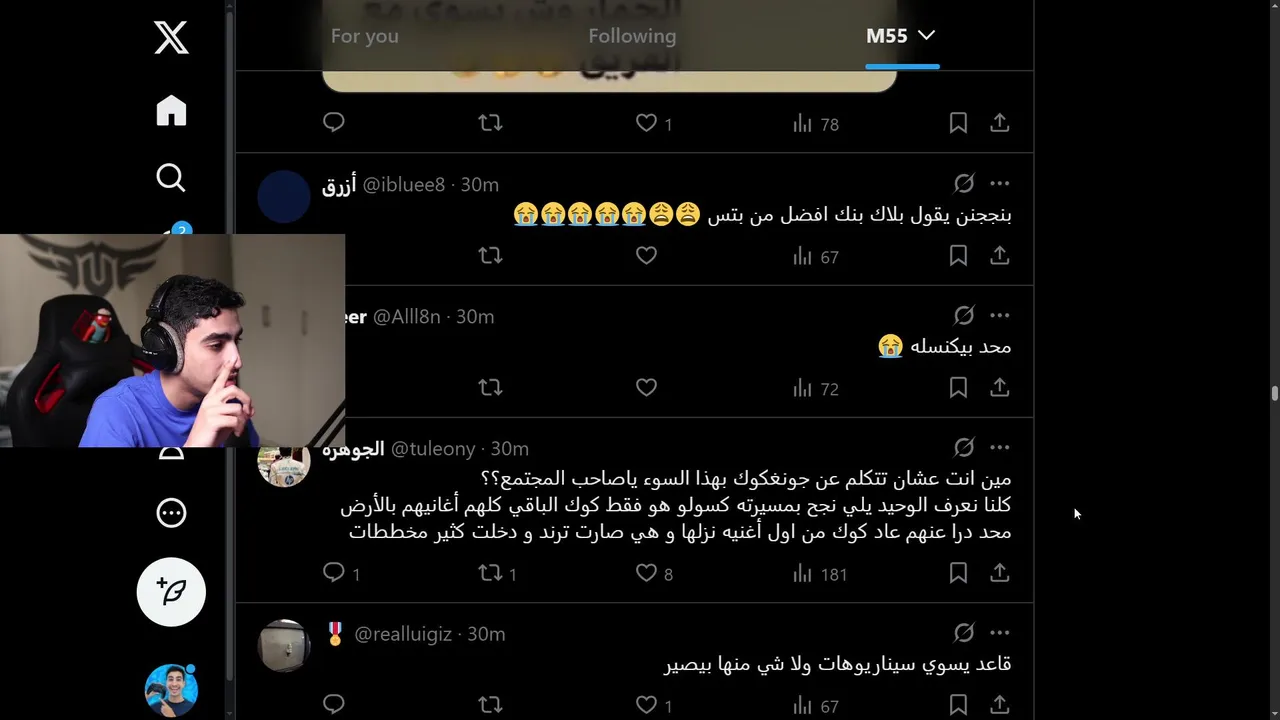Image resolution: width=1280 pixels, height=720 pixels.
Task: Go to the Home feed
Action: coord(171,111)
